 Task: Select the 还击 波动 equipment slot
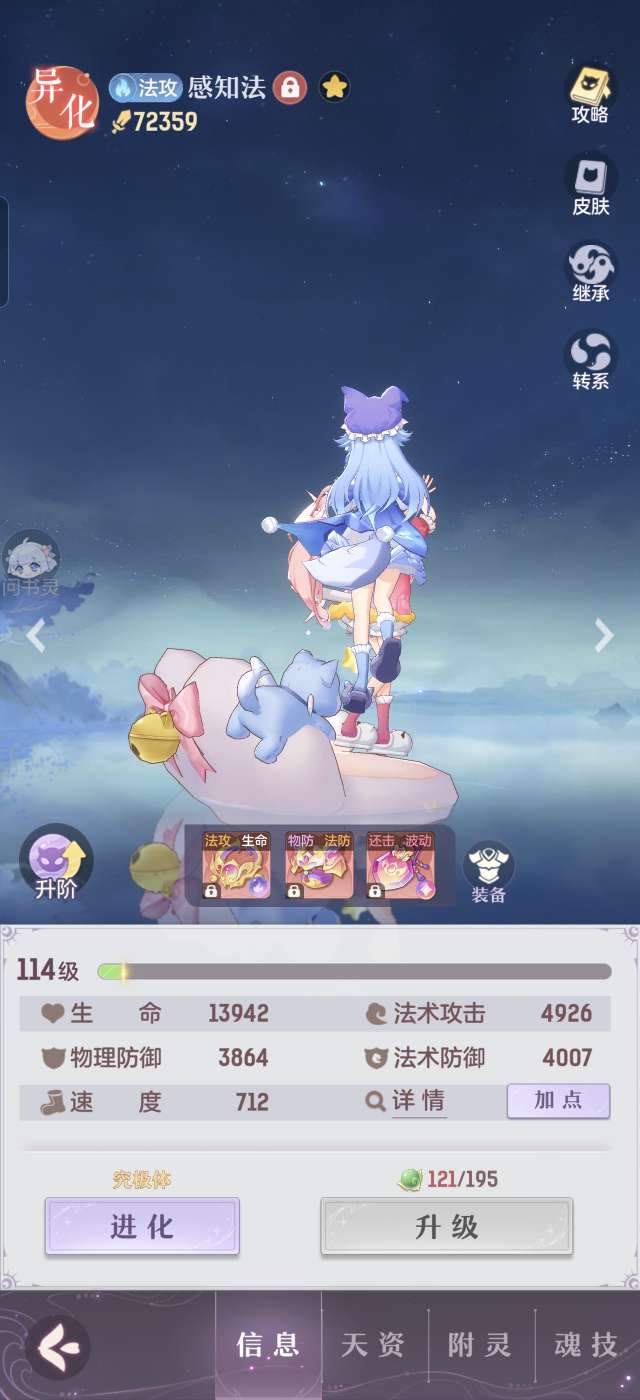400,866
